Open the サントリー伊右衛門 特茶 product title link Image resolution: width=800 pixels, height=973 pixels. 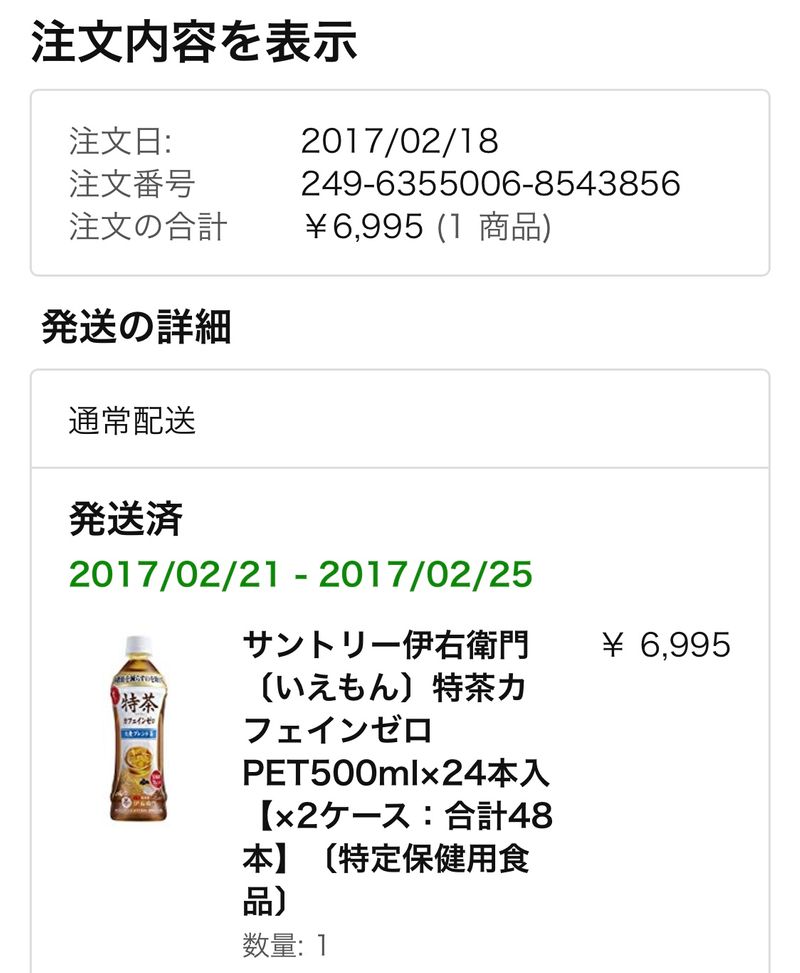pos(397,772)
